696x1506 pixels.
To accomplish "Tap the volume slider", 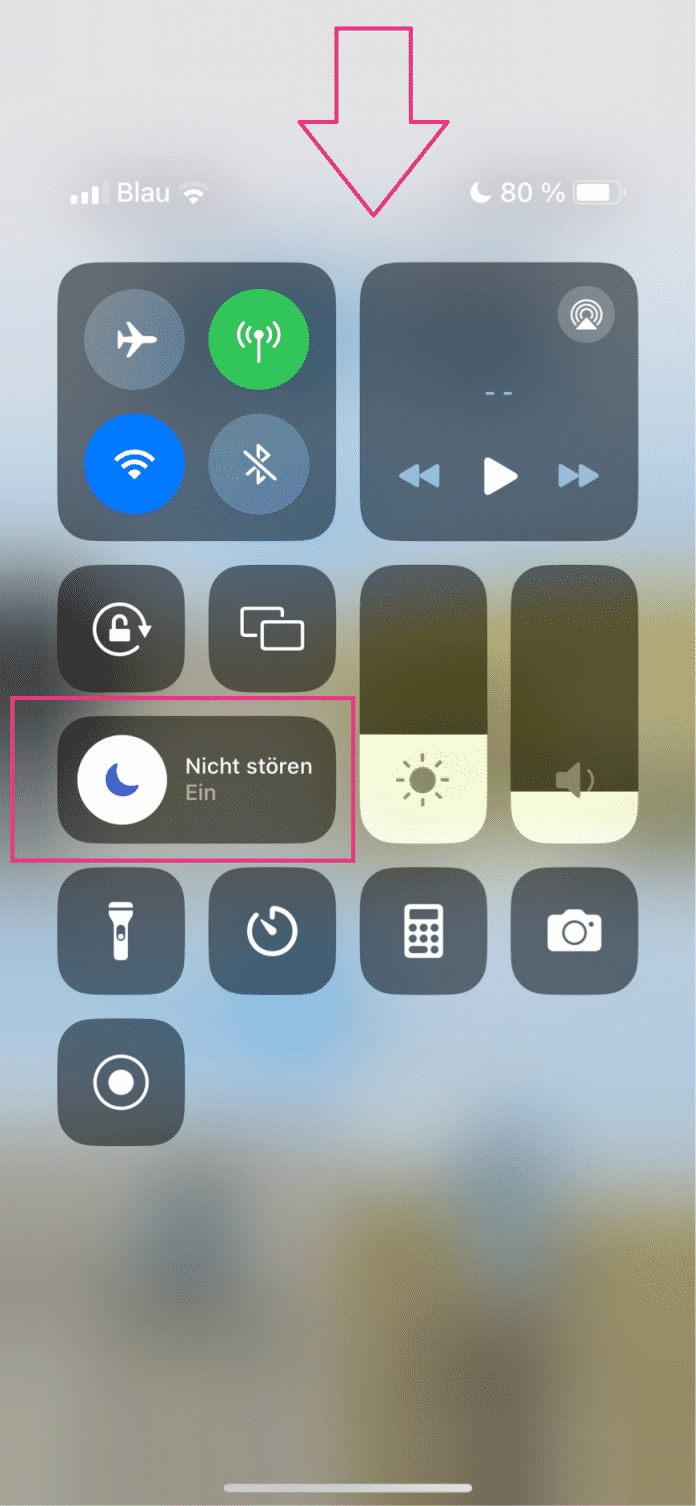I will tap(574, 705).
